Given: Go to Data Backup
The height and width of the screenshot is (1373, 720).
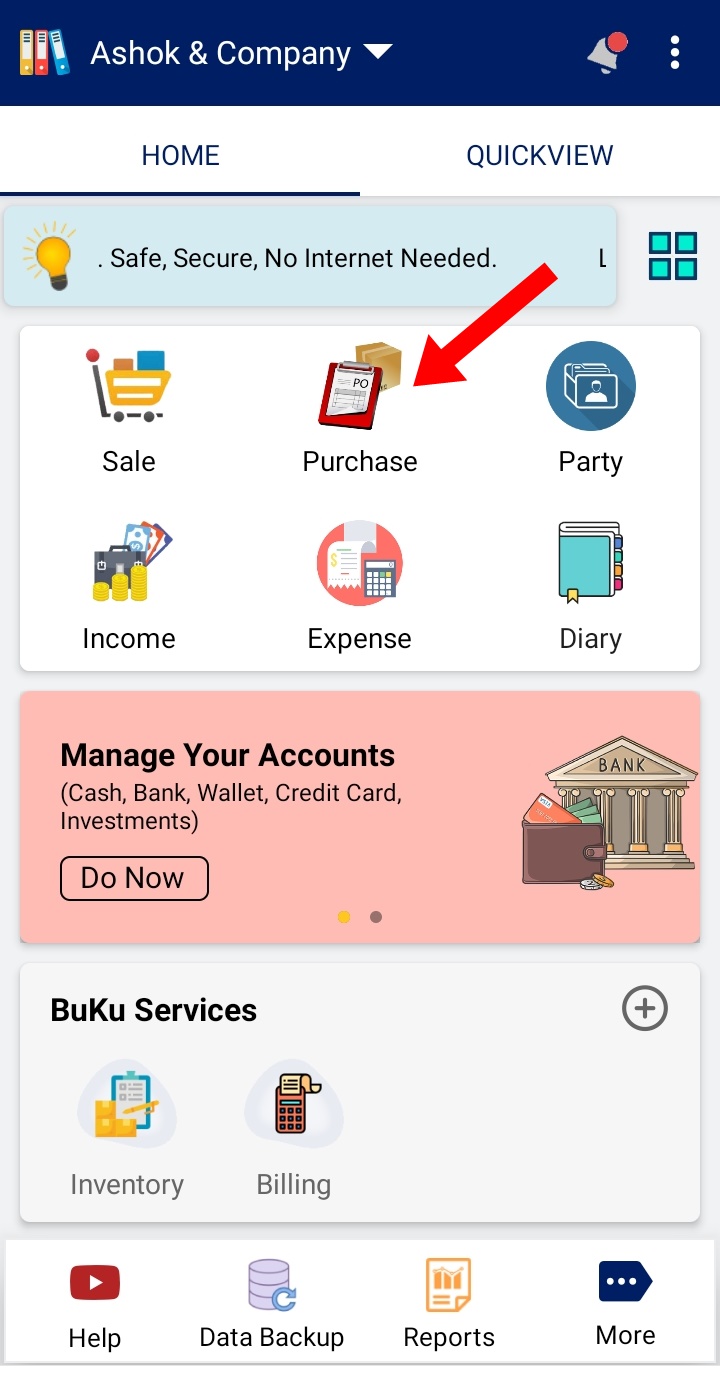Looking at the screenshot, I should (x=271, y=1304).
